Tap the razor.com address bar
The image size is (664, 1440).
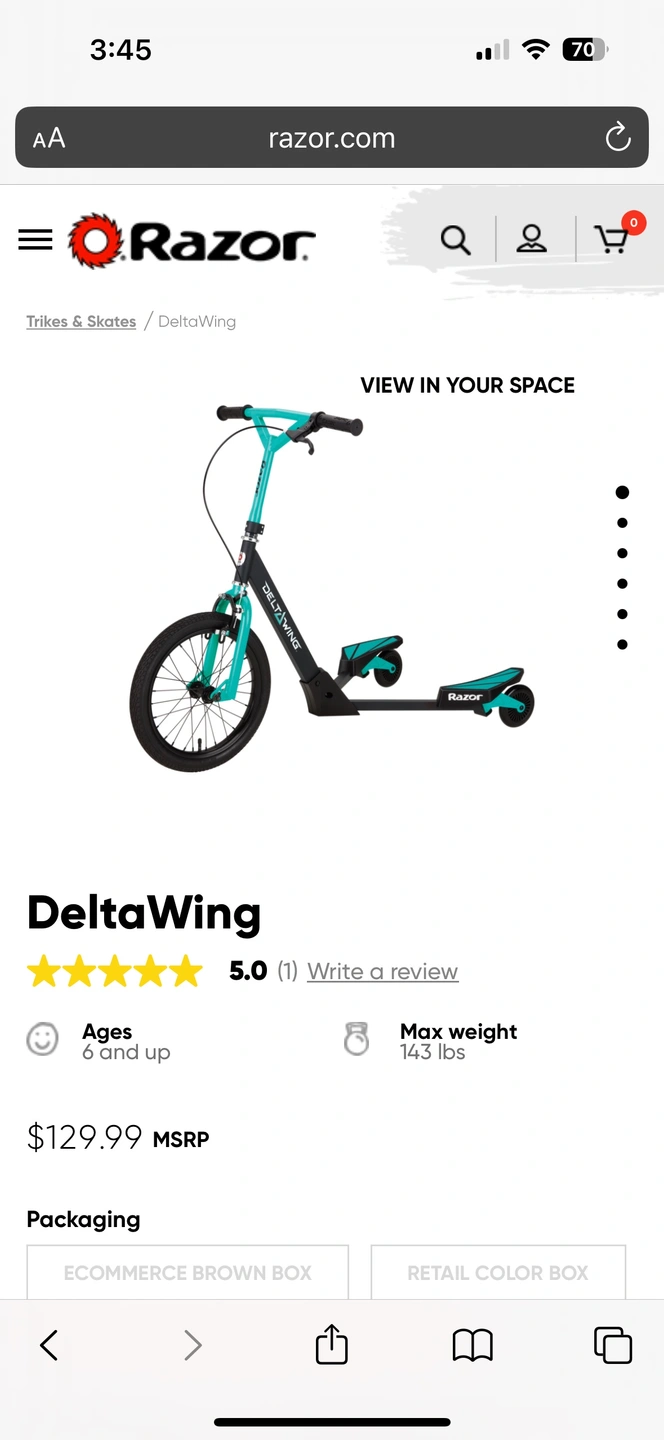point(331,138)
